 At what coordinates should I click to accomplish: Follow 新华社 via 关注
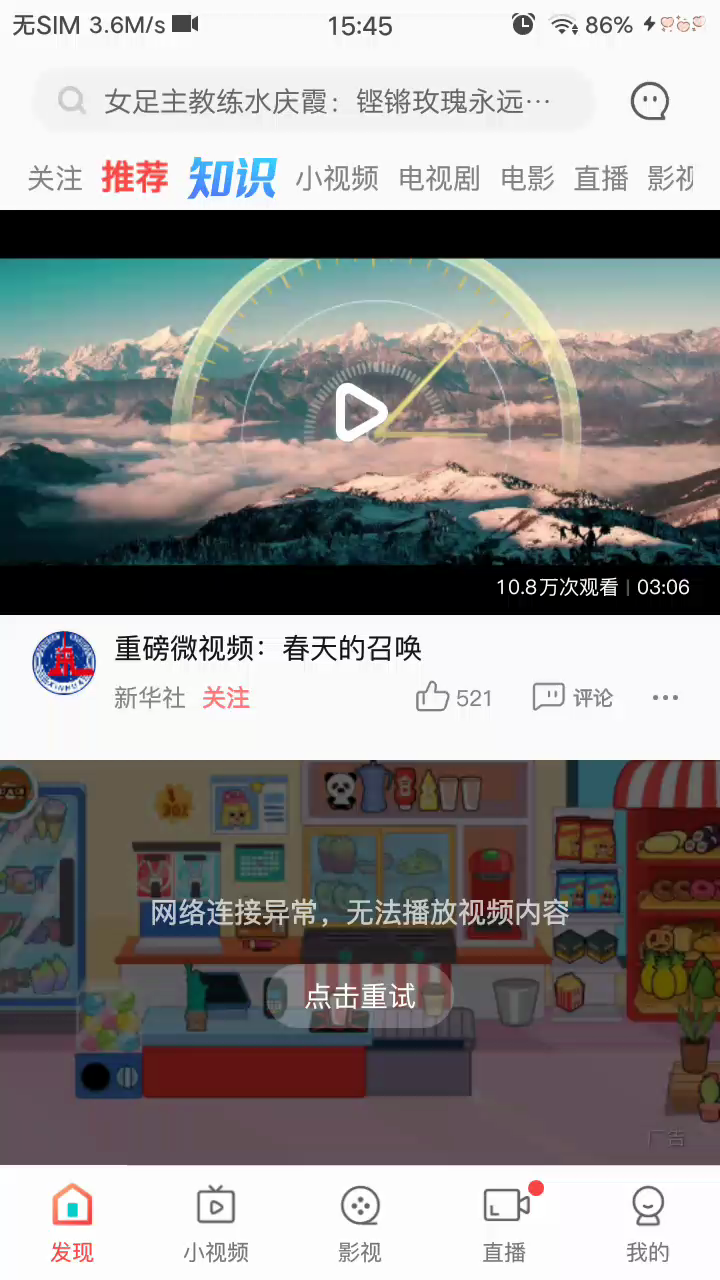[x=226, y=698]
